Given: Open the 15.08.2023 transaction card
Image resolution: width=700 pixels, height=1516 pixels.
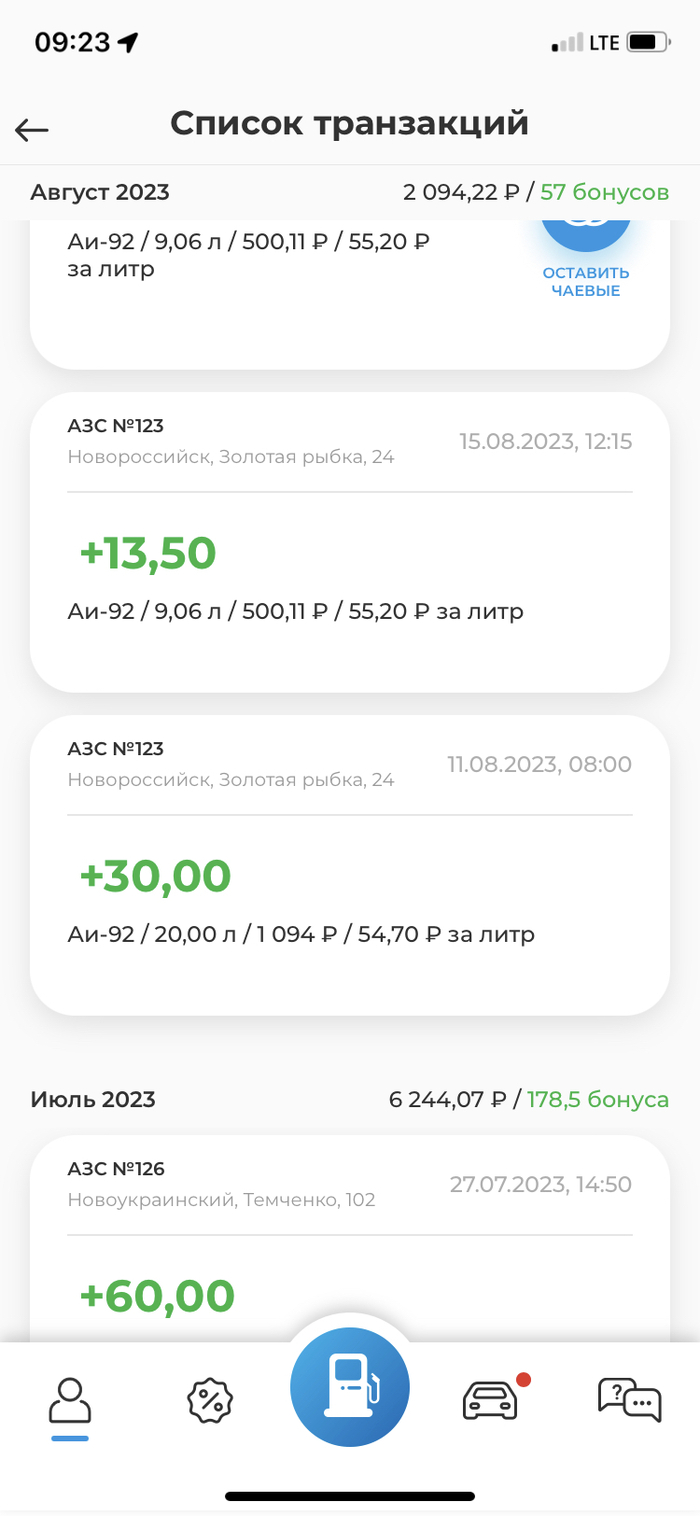Looking at the screenshot, I should (350, 542).
